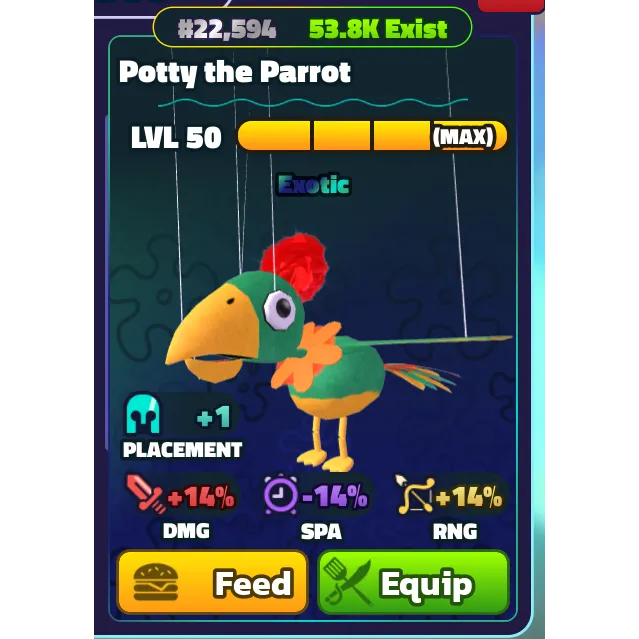The height and width of the screenshot is (639, 639).
Task: Feed Potty the Parrot
Action: tap(212, 582)
